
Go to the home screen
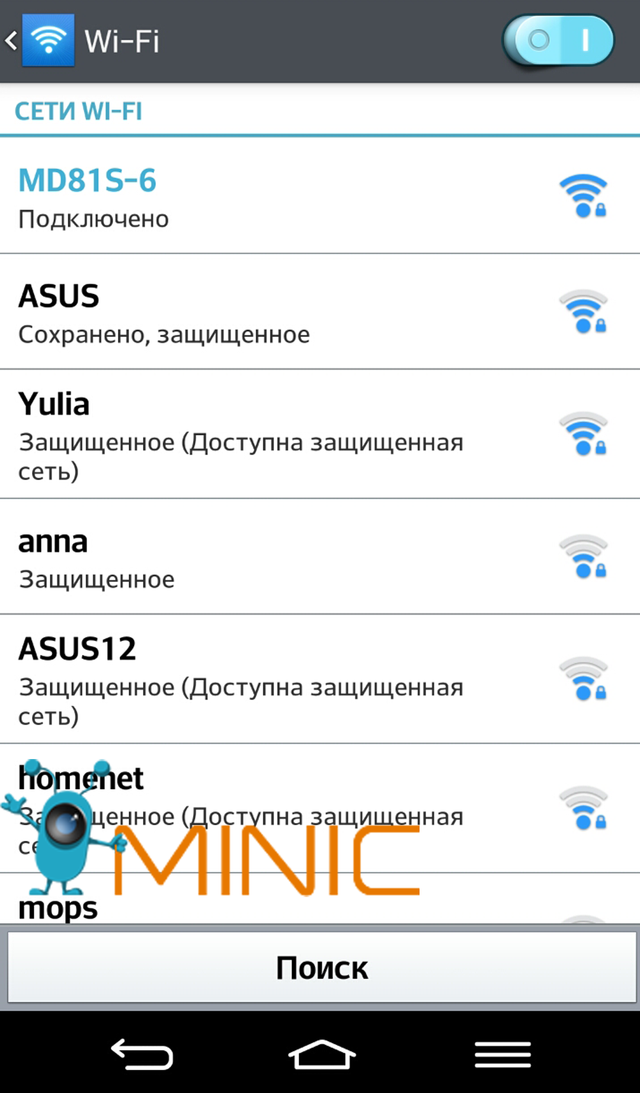[321, 1053]
